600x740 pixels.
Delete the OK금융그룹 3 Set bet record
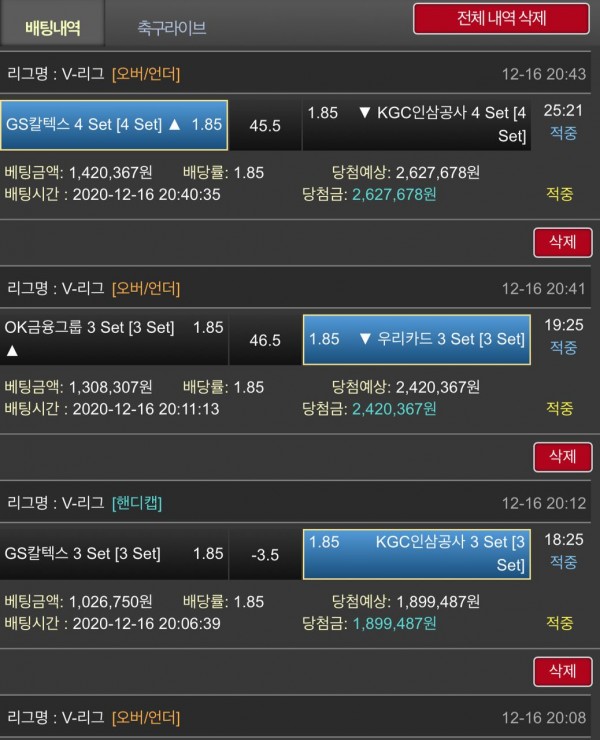pos(556,457)
